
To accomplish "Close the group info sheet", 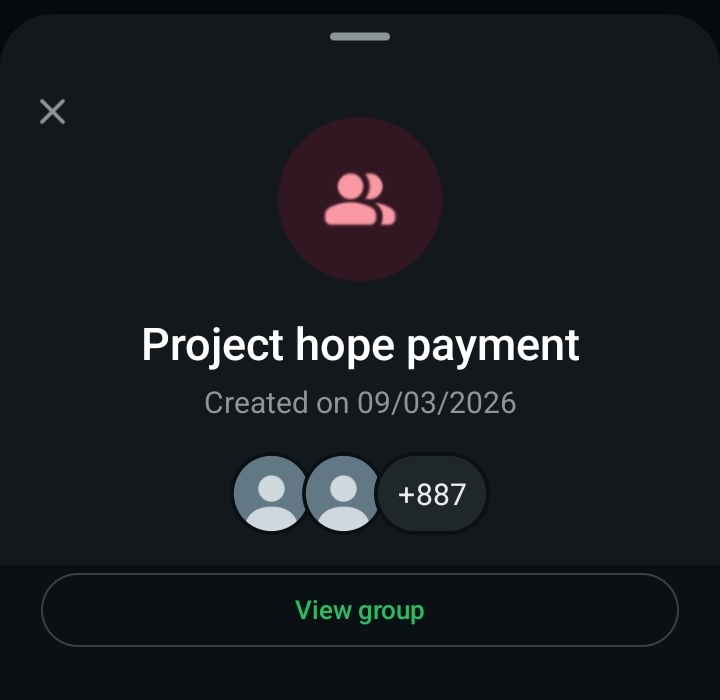I will pos(52,111).
